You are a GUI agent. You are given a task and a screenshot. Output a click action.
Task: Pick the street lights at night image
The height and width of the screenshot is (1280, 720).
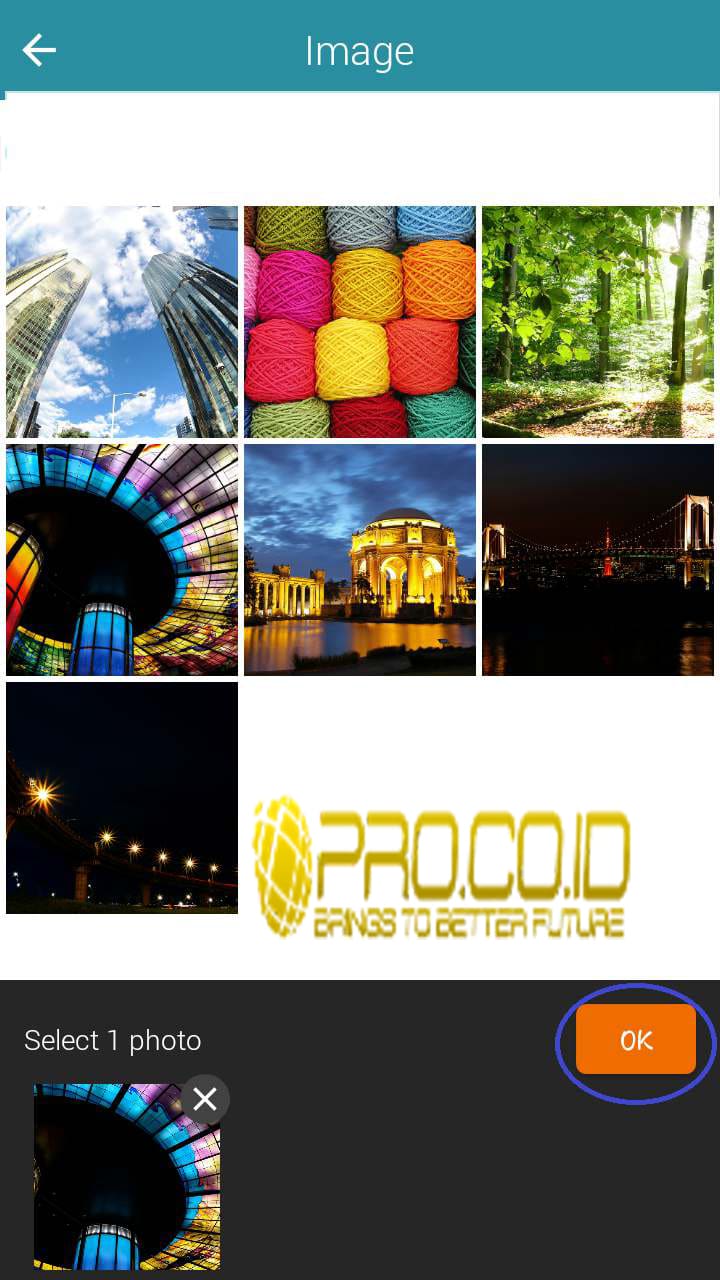coord(122,798)
